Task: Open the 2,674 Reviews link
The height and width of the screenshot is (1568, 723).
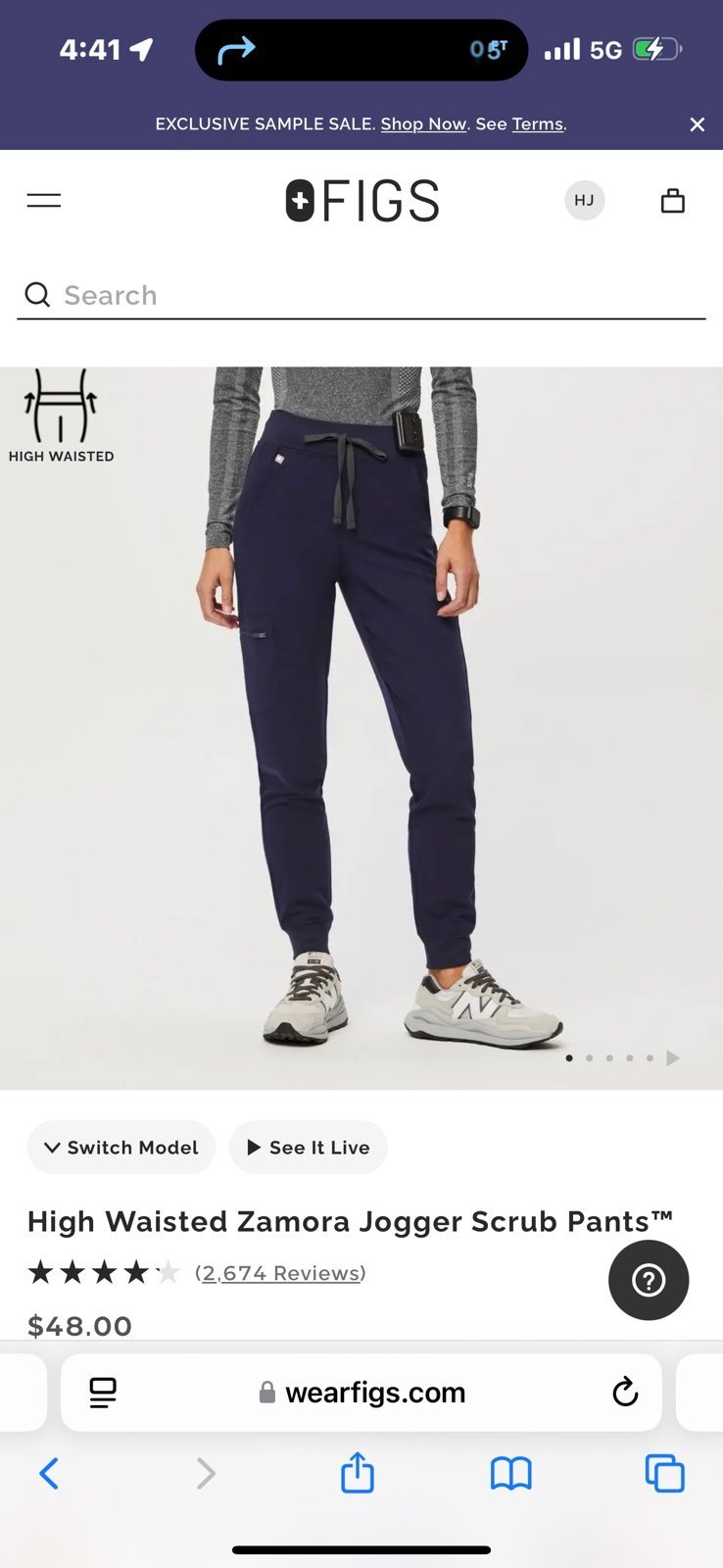Action: (280, 1273)
